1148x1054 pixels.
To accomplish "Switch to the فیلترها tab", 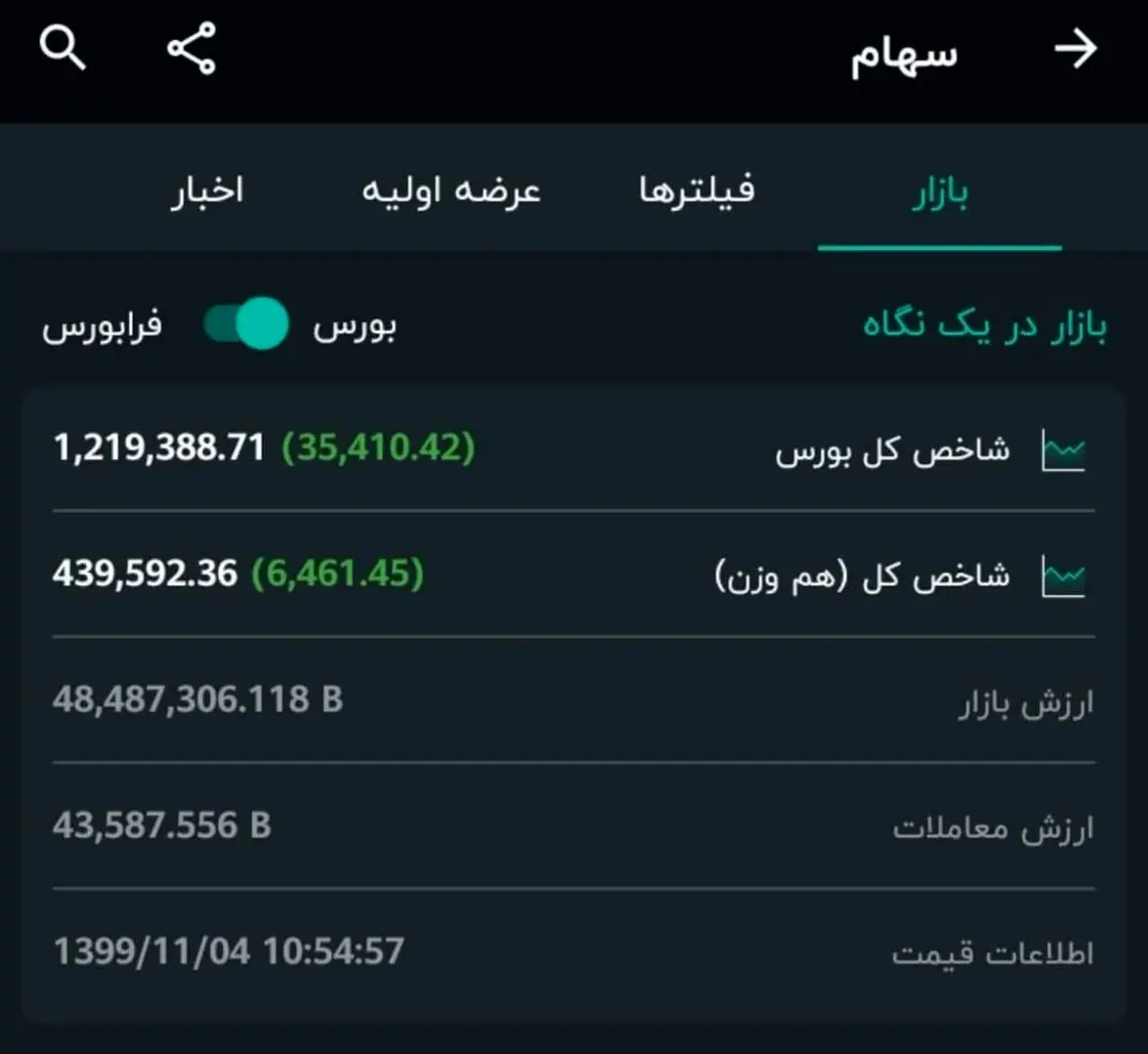I will click(697, 190).
